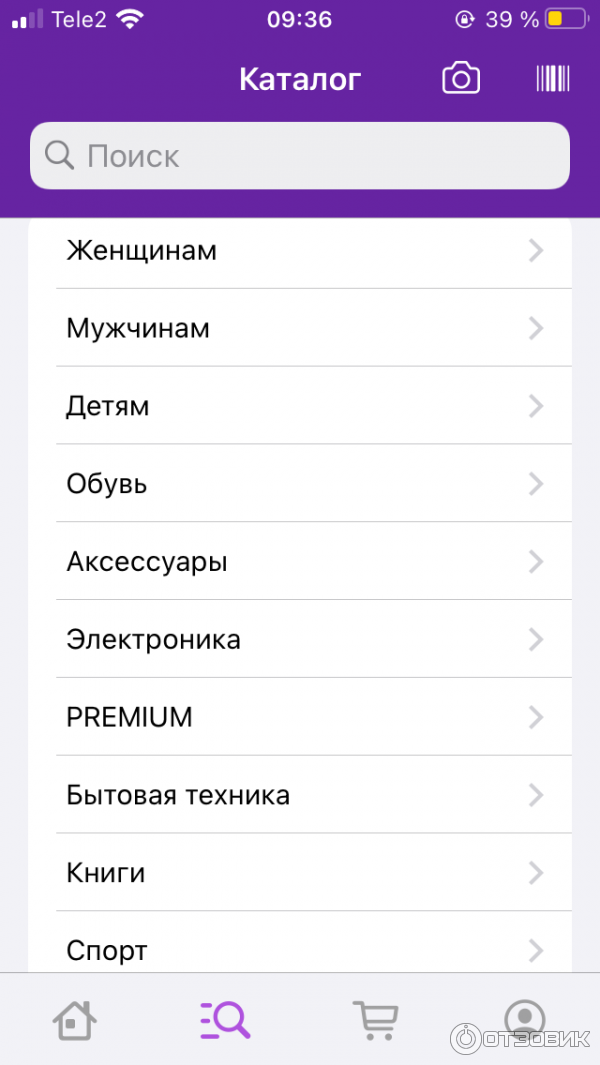Image resolution: width=600 pixels, height=1065 pixels.
Task: Tap the Поиск search field
Action: click(300, 156)
